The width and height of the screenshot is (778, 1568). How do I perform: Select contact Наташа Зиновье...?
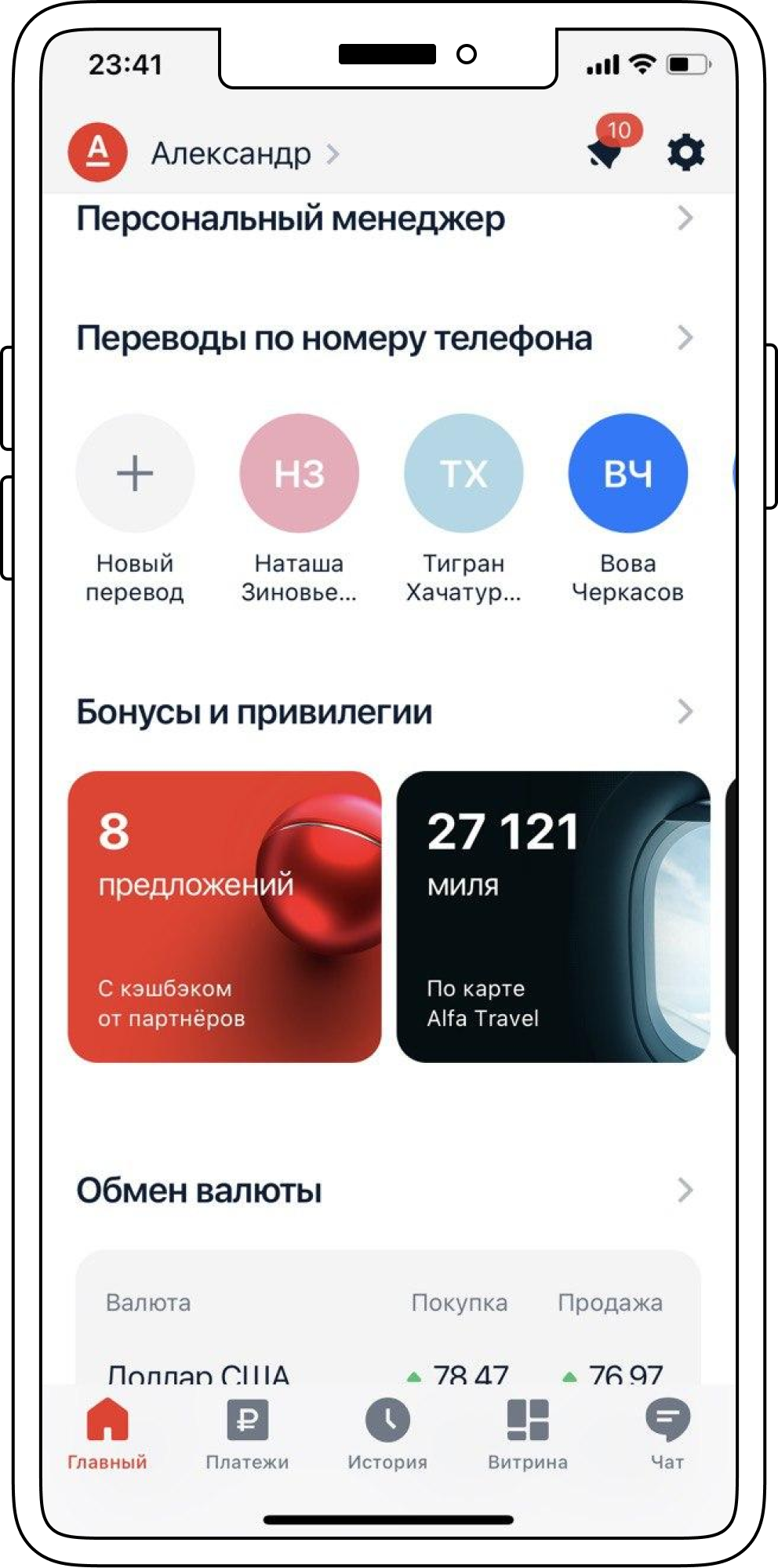[x=299, y=474]
